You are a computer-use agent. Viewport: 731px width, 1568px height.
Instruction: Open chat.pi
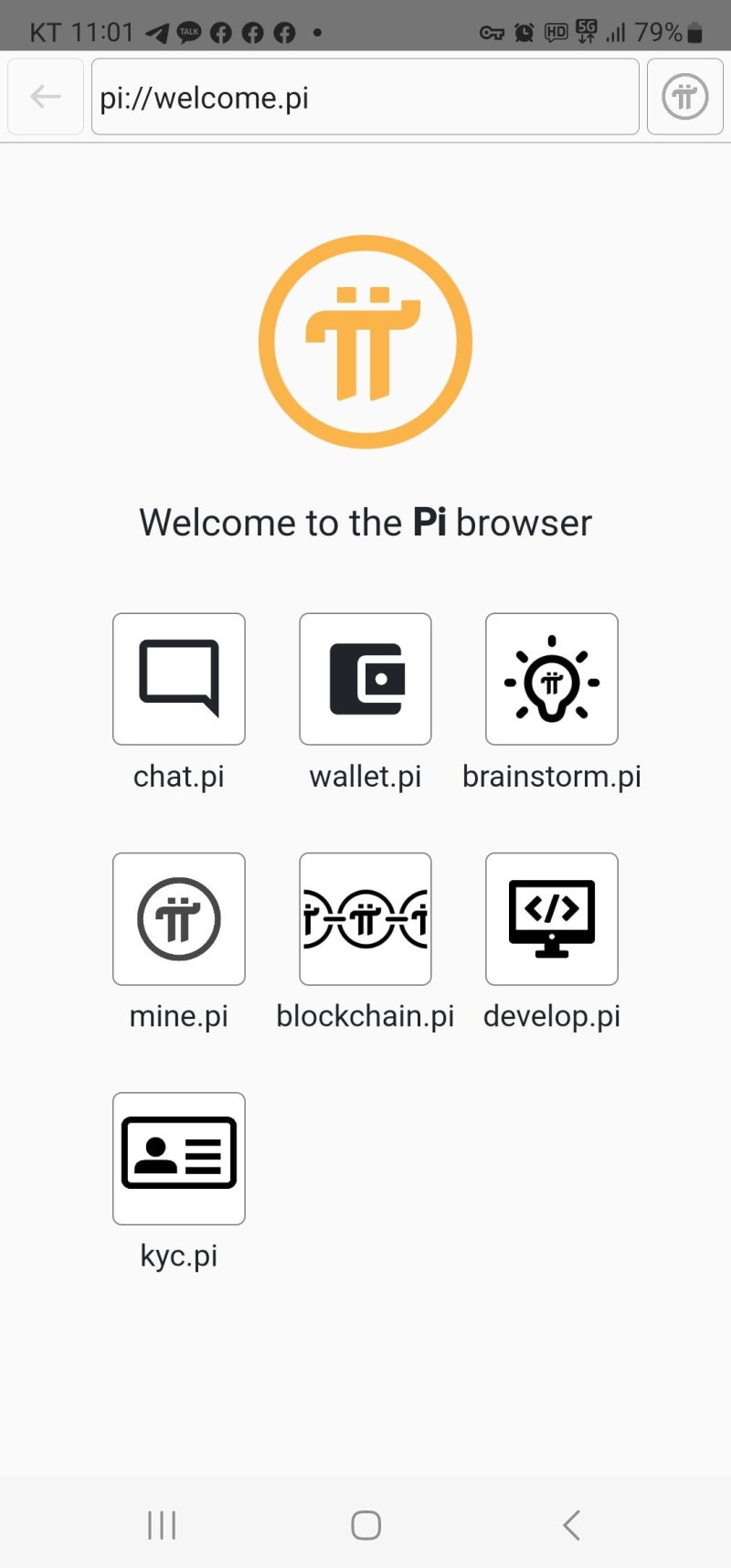[179, 679]
